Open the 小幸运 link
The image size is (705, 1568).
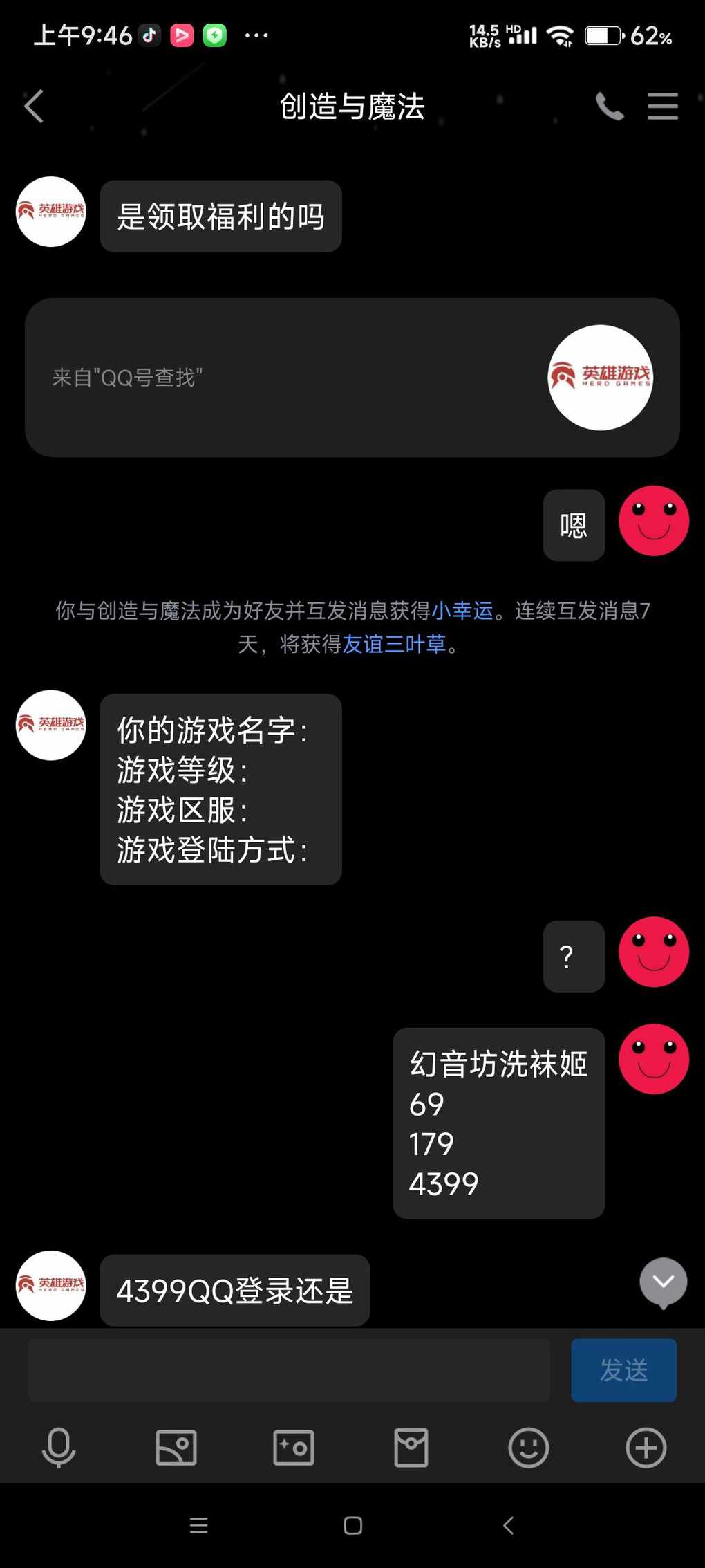(462, 610)
